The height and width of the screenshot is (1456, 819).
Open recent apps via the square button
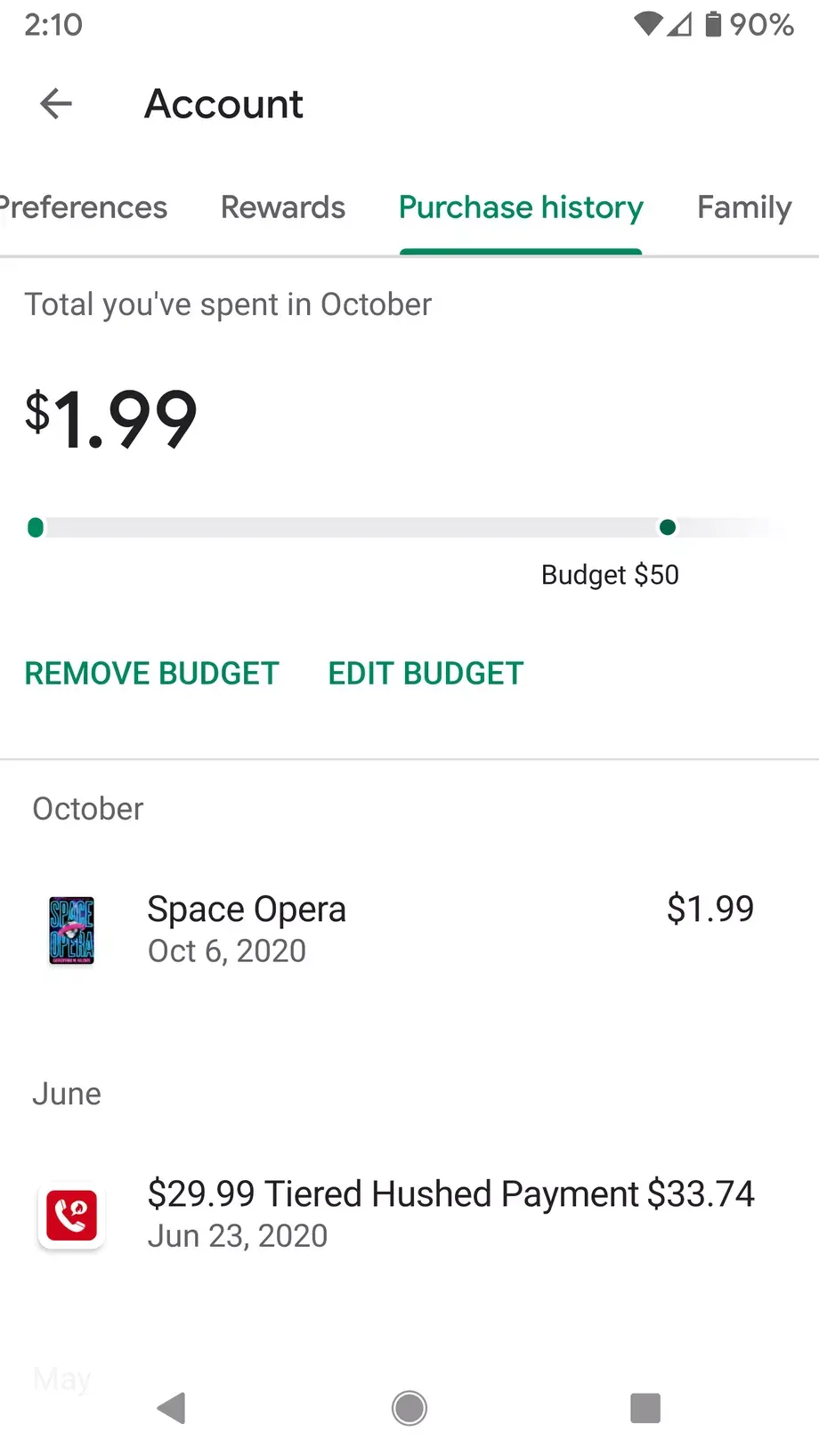645,1408
